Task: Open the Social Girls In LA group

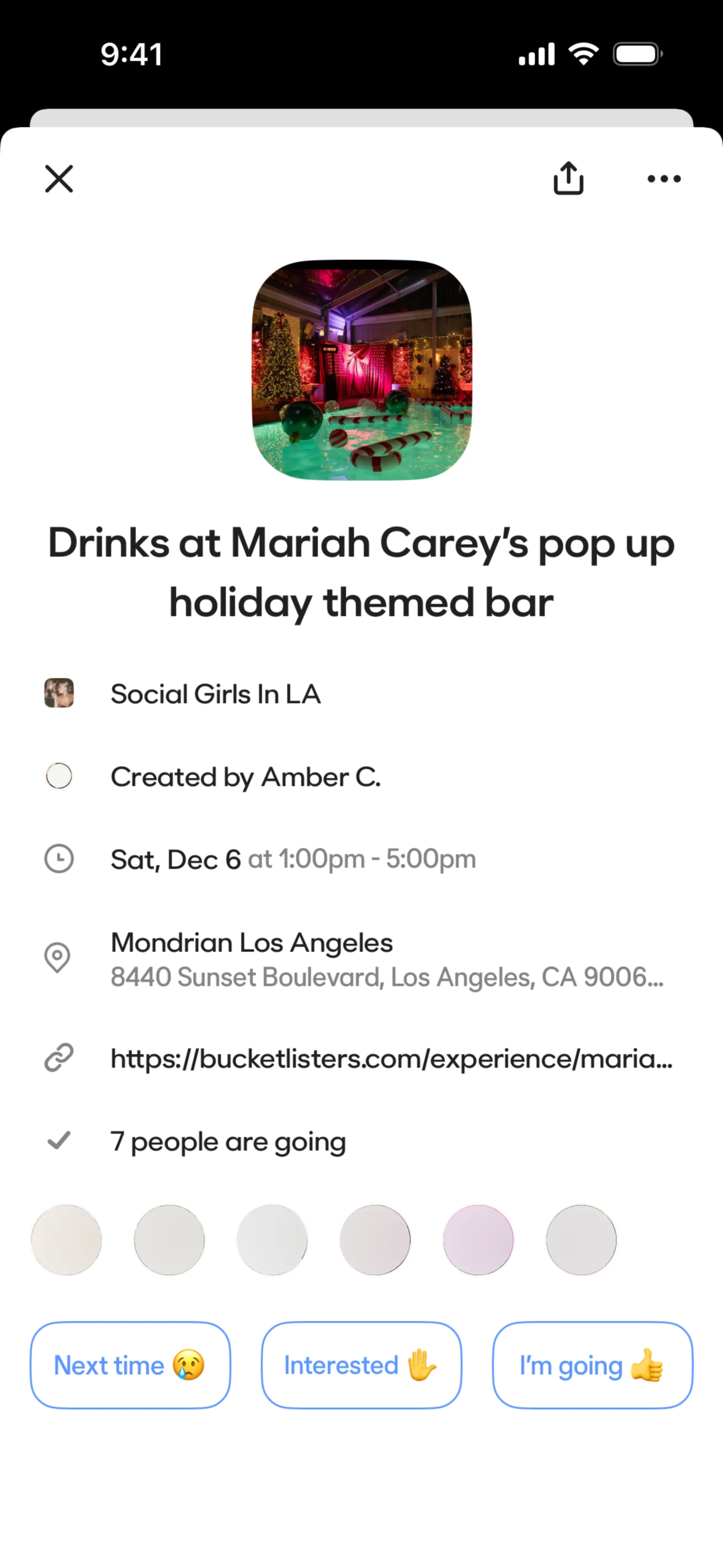Action: pos(215,694)
